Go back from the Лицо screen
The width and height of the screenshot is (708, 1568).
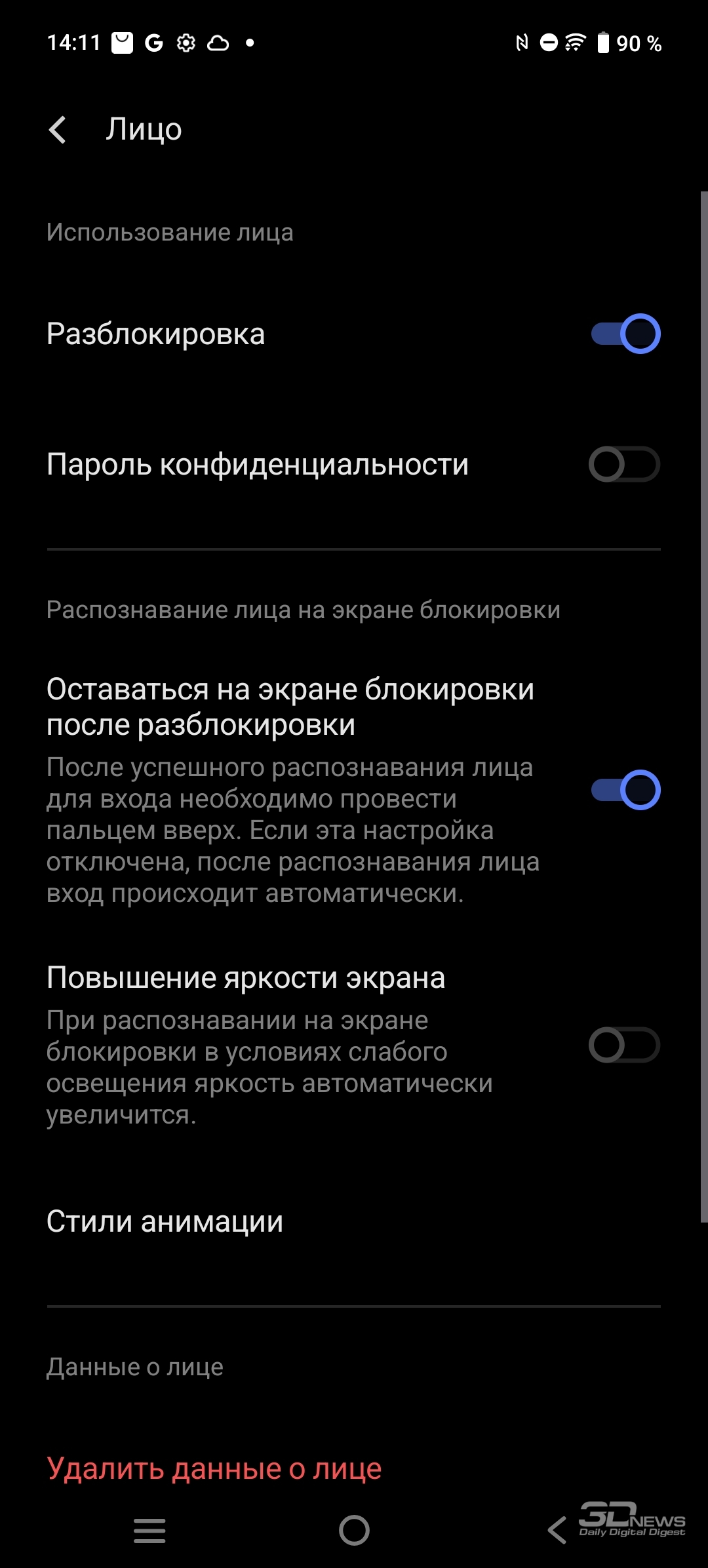point(58,129)
